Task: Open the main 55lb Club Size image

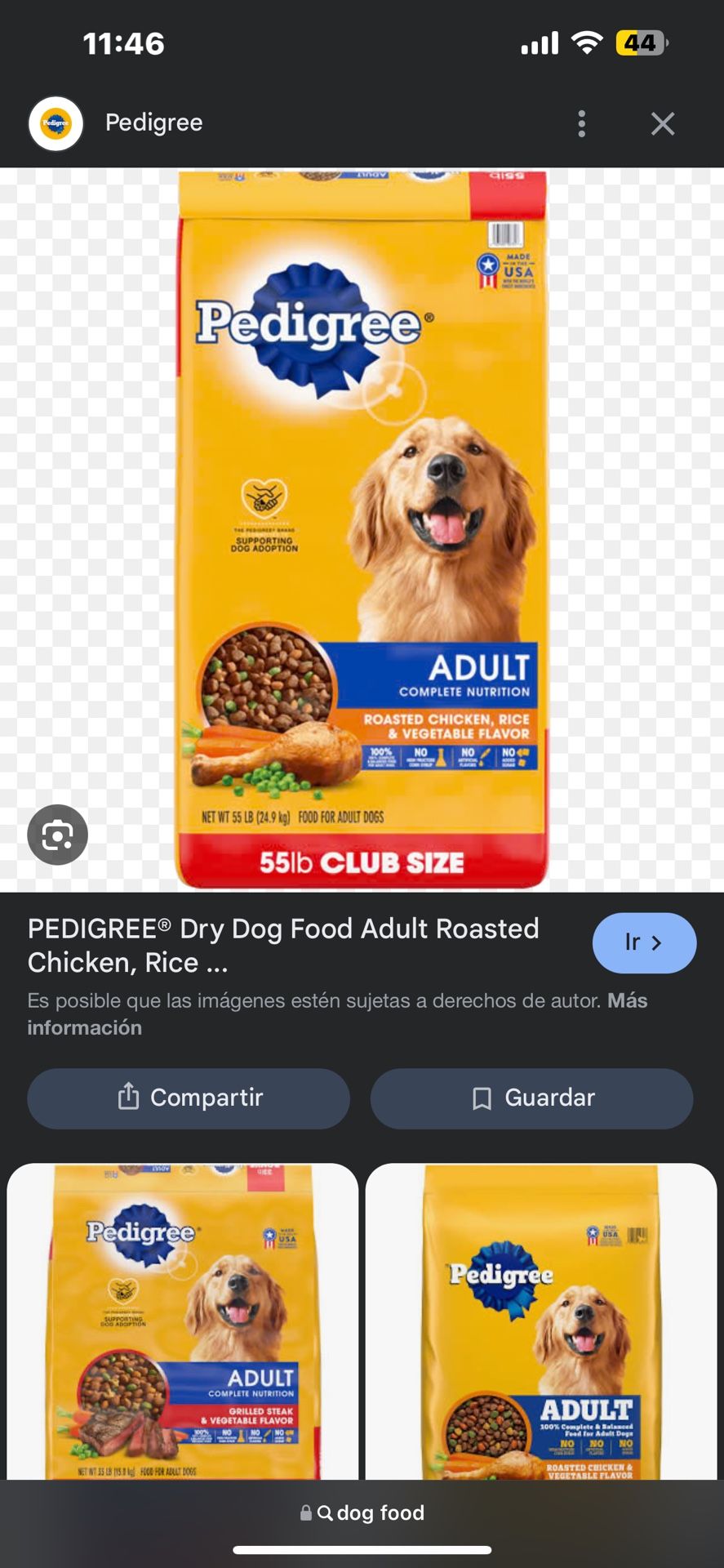Action: click(x=362, y=529)
